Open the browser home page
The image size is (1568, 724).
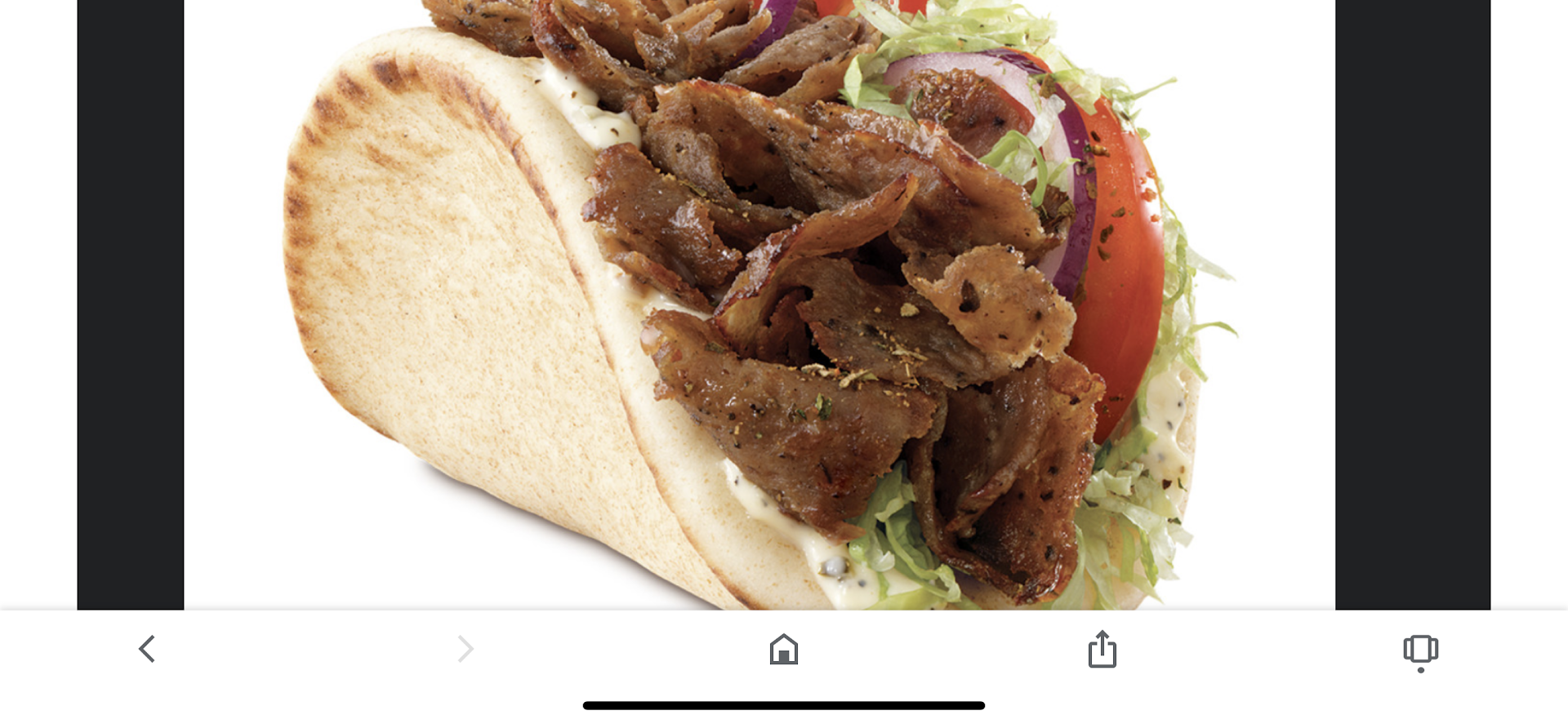pos(784,650)
